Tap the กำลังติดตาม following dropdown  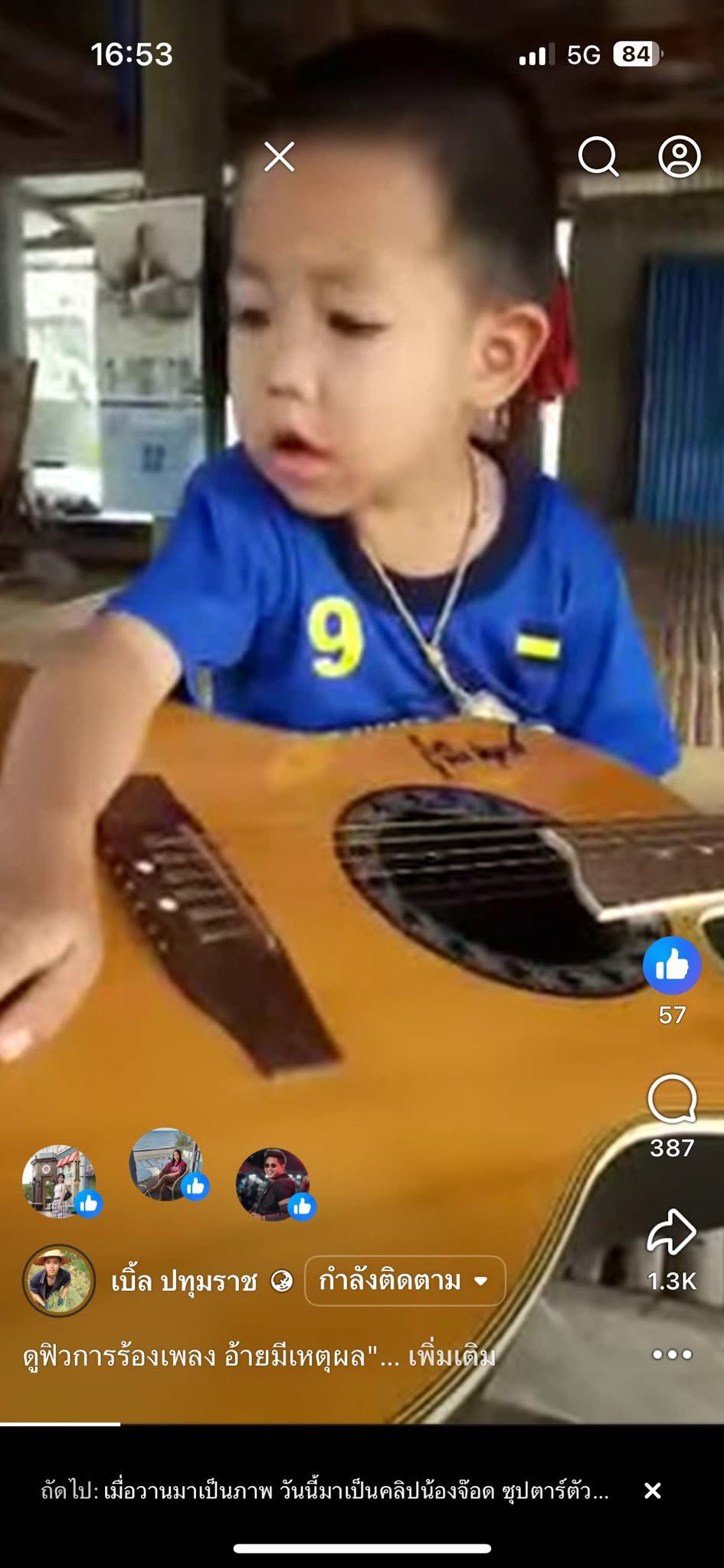405,1280
